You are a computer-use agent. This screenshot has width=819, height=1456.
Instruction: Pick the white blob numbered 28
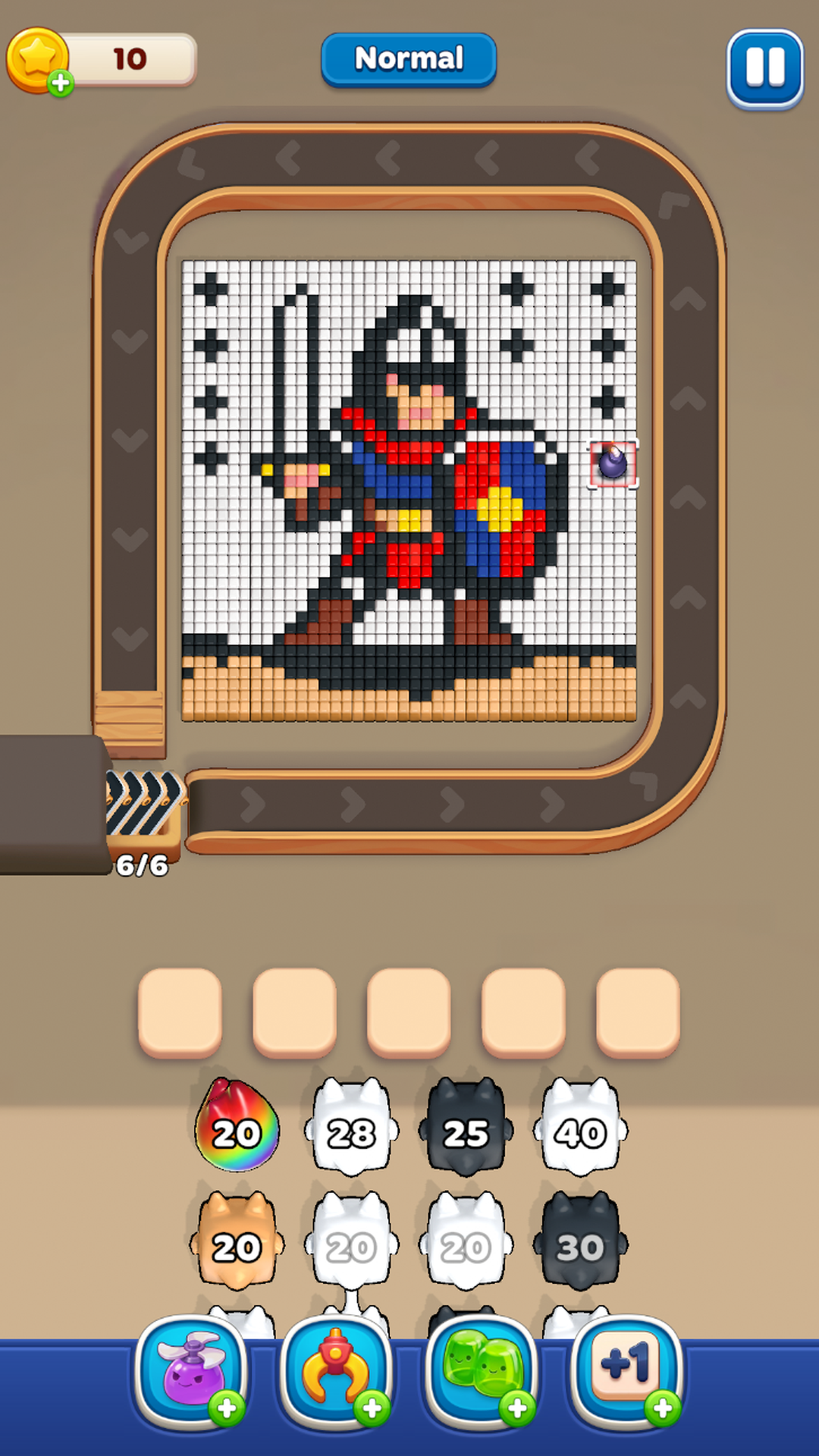(351, 1129)
